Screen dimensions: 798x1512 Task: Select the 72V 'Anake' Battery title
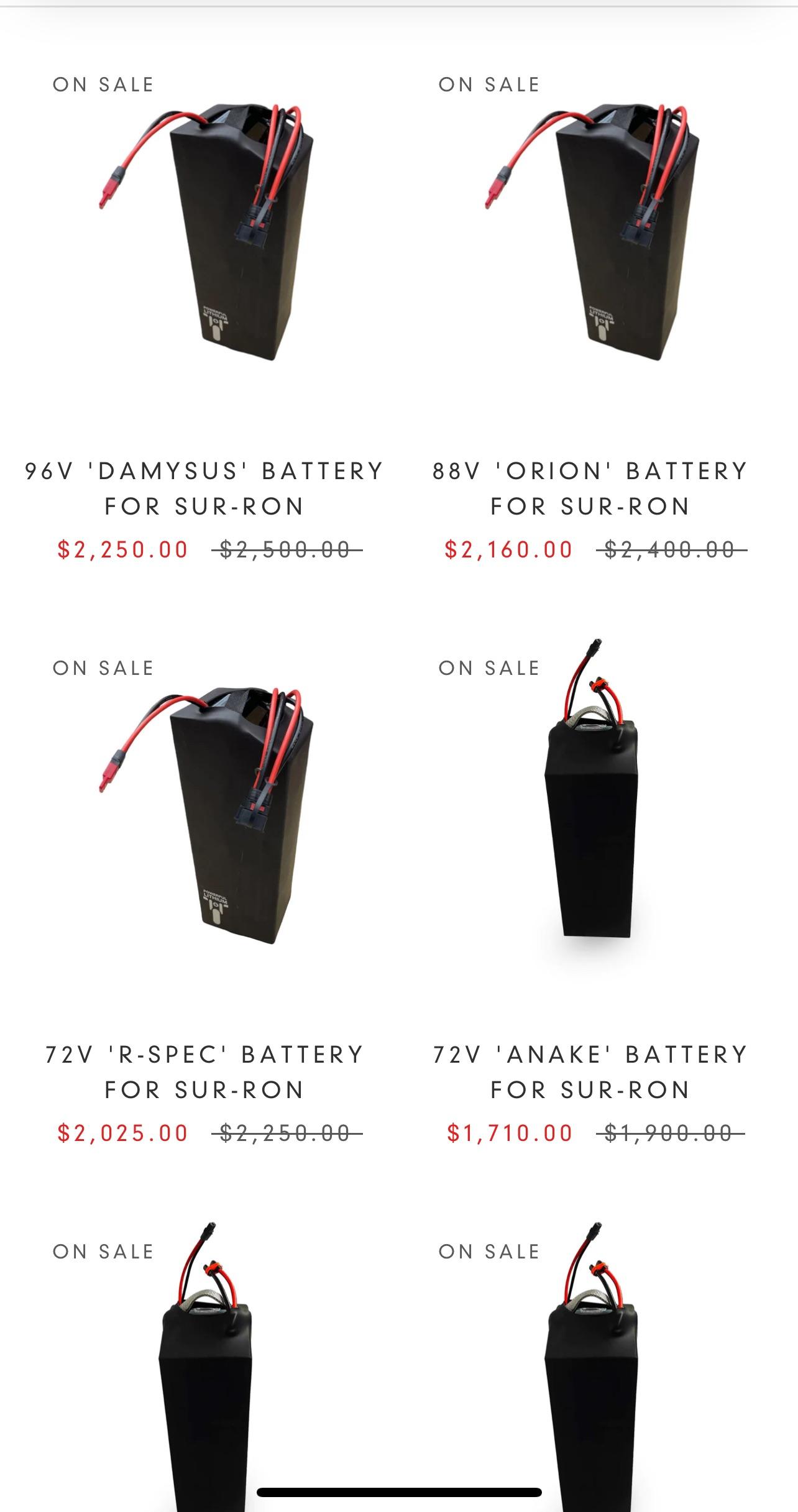590,1072
